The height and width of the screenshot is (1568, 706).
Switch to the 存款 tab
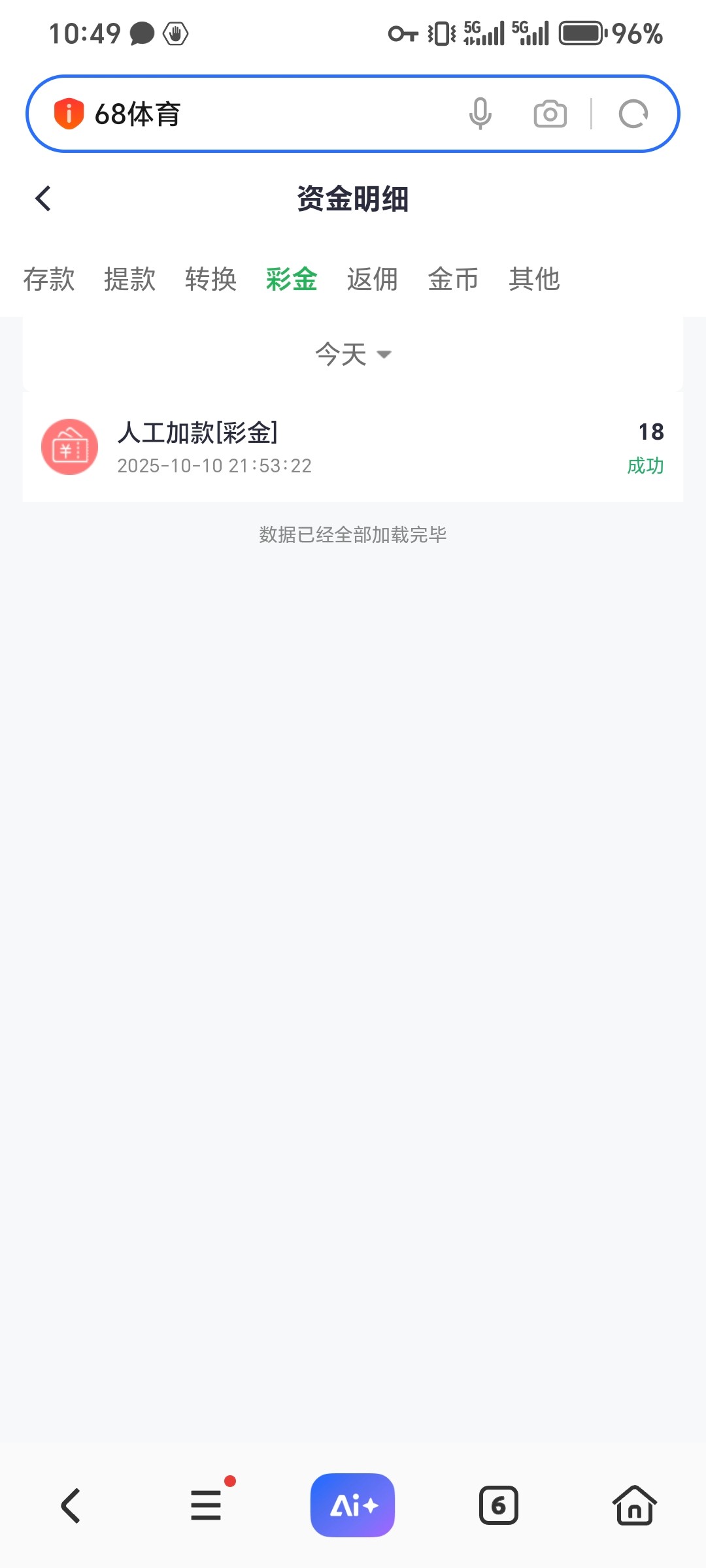coord(49,279)
